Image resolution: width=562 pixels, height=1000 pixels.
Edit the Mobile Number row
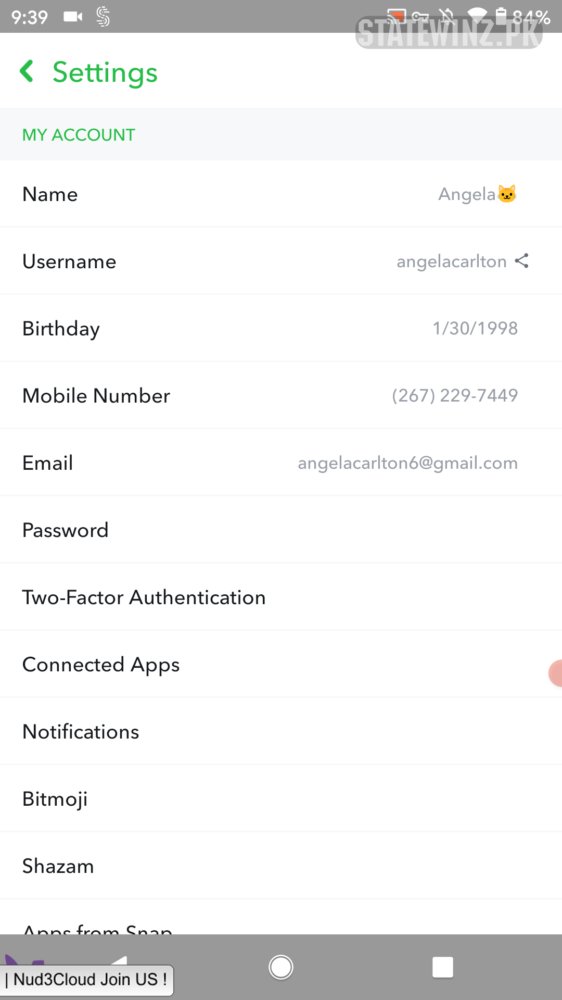tap(281, 395)
